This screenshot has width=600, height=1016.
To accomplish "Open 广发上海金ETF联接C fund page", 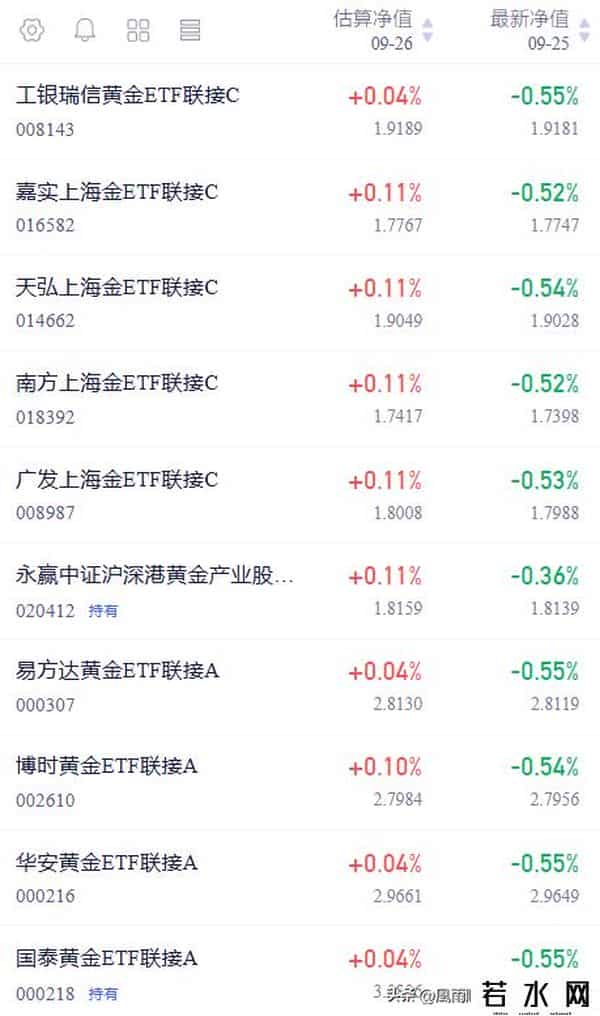I will pos(117,480).
